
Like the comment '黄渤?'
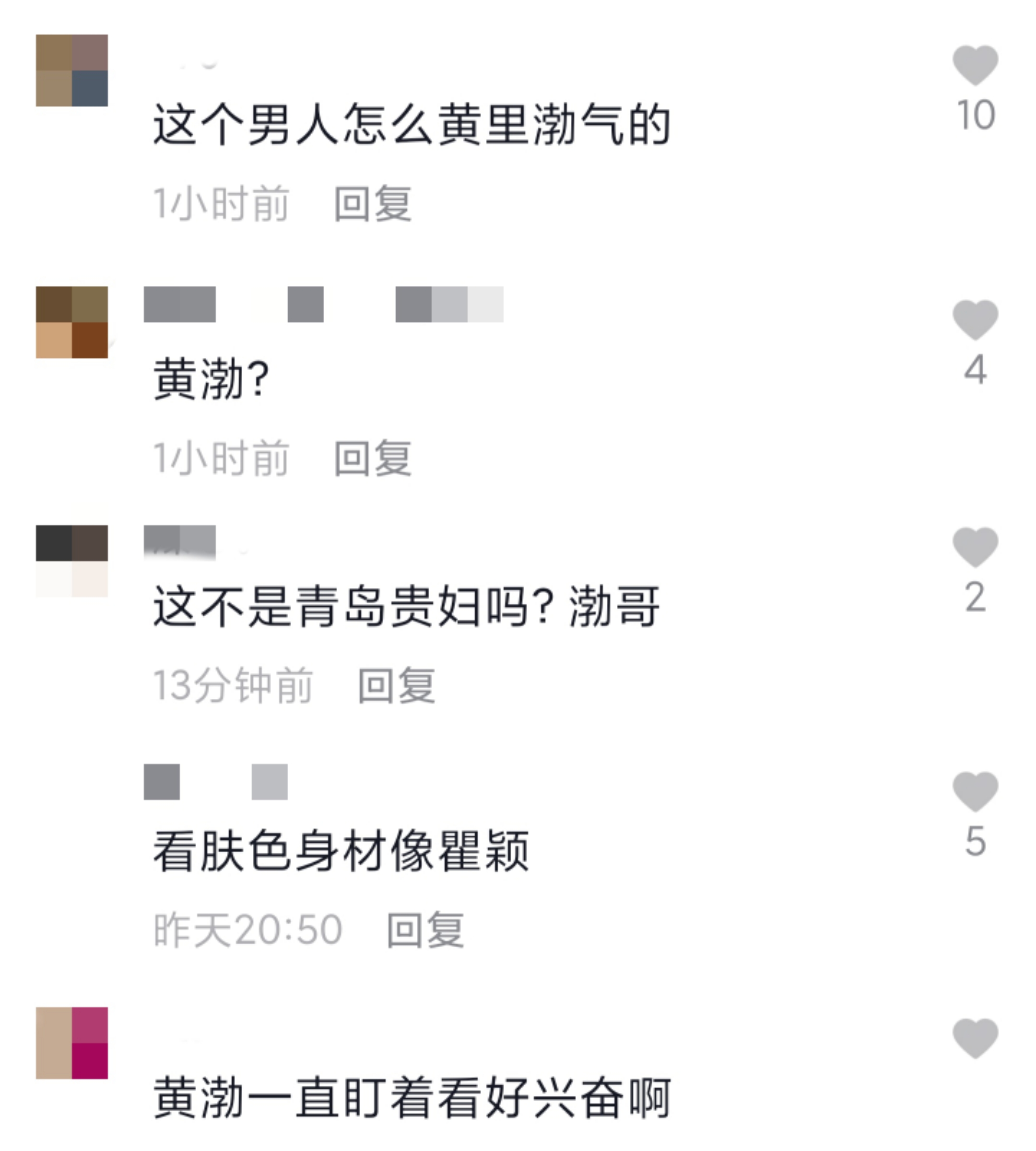pyautogui.click(x=975, y=320)
